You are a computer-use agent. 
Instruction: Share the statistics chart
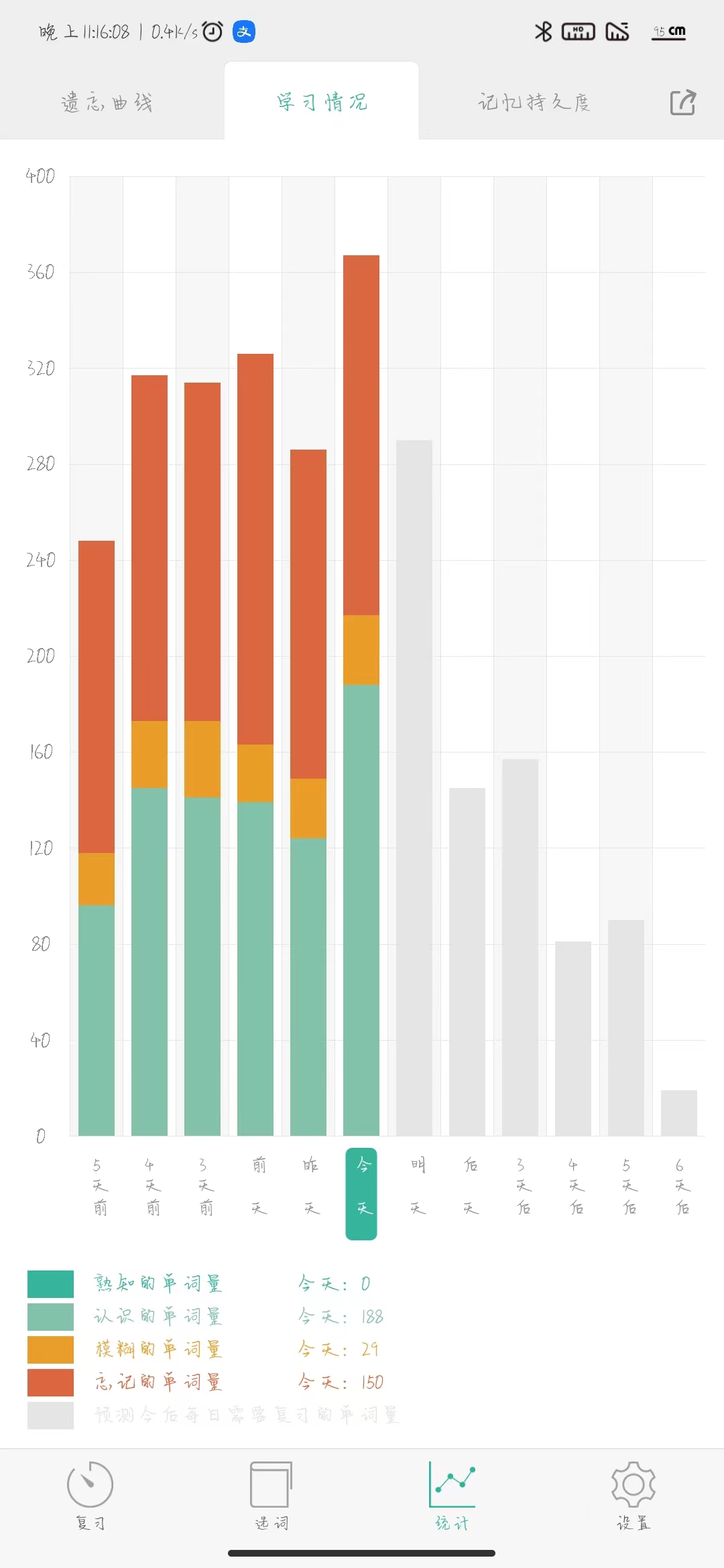click(683, 103)
